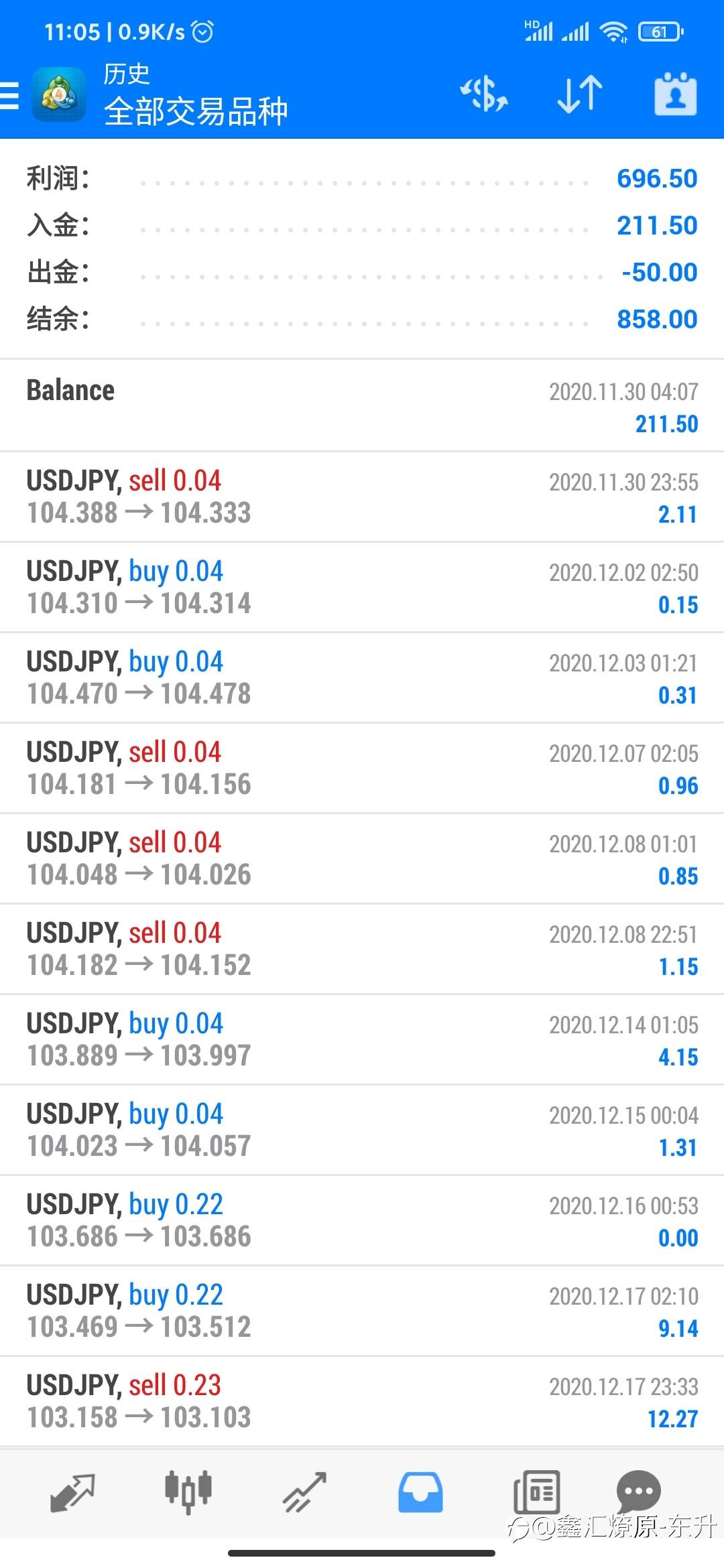Switch to the Chart tab

(188, 1493)
